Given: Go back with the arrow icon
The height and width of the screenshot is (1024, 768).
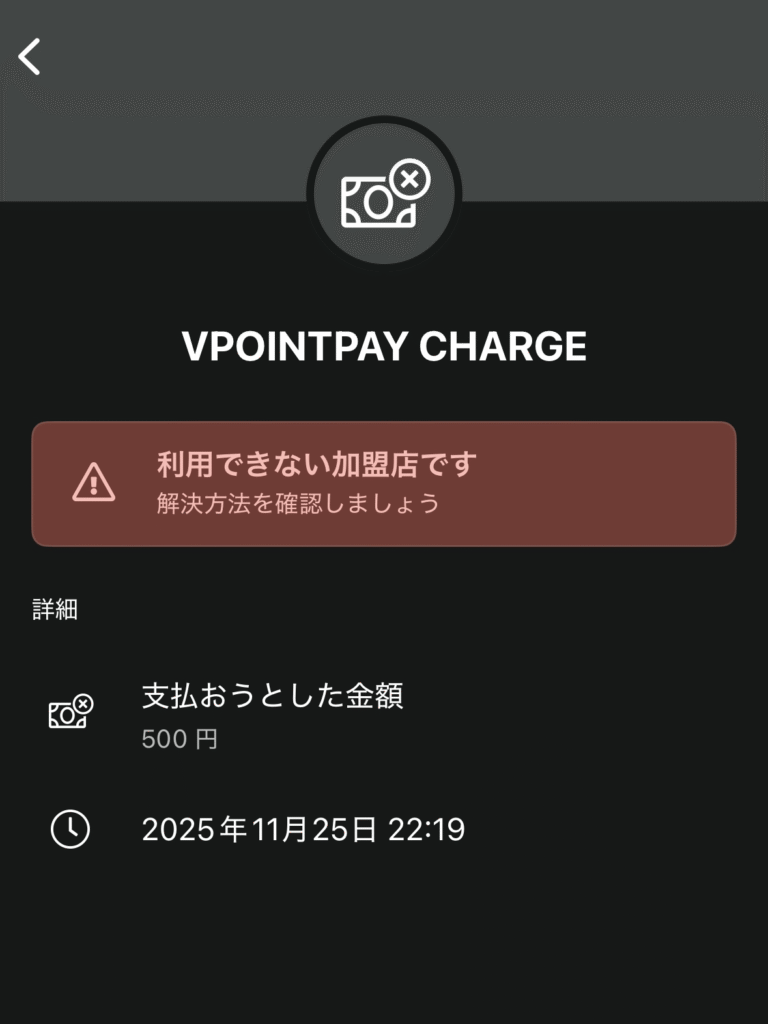Looking at the screenshot, I should tap(30, 57).
